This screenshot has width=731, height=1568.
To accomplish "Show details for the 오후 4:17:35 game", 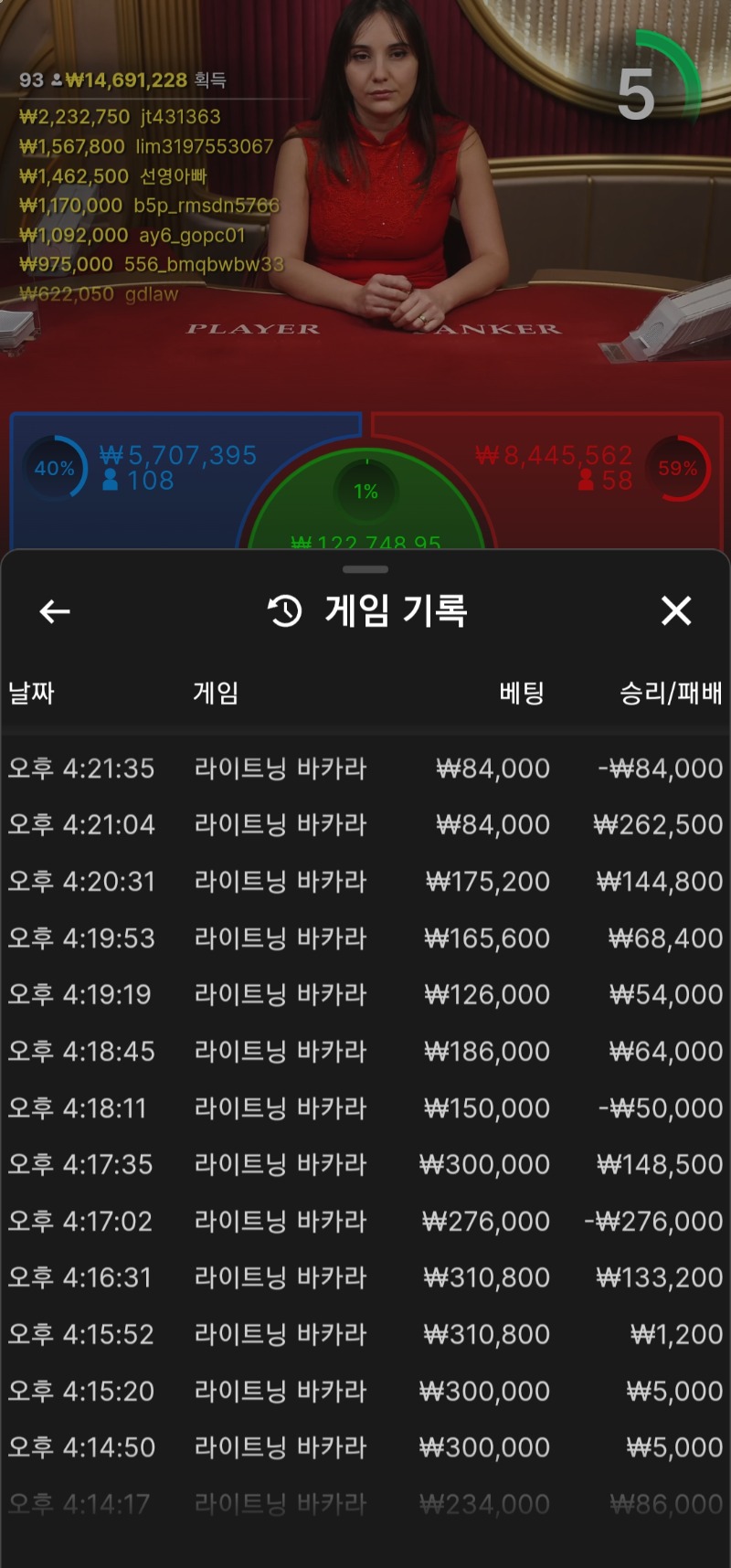I will (365, 1165).
